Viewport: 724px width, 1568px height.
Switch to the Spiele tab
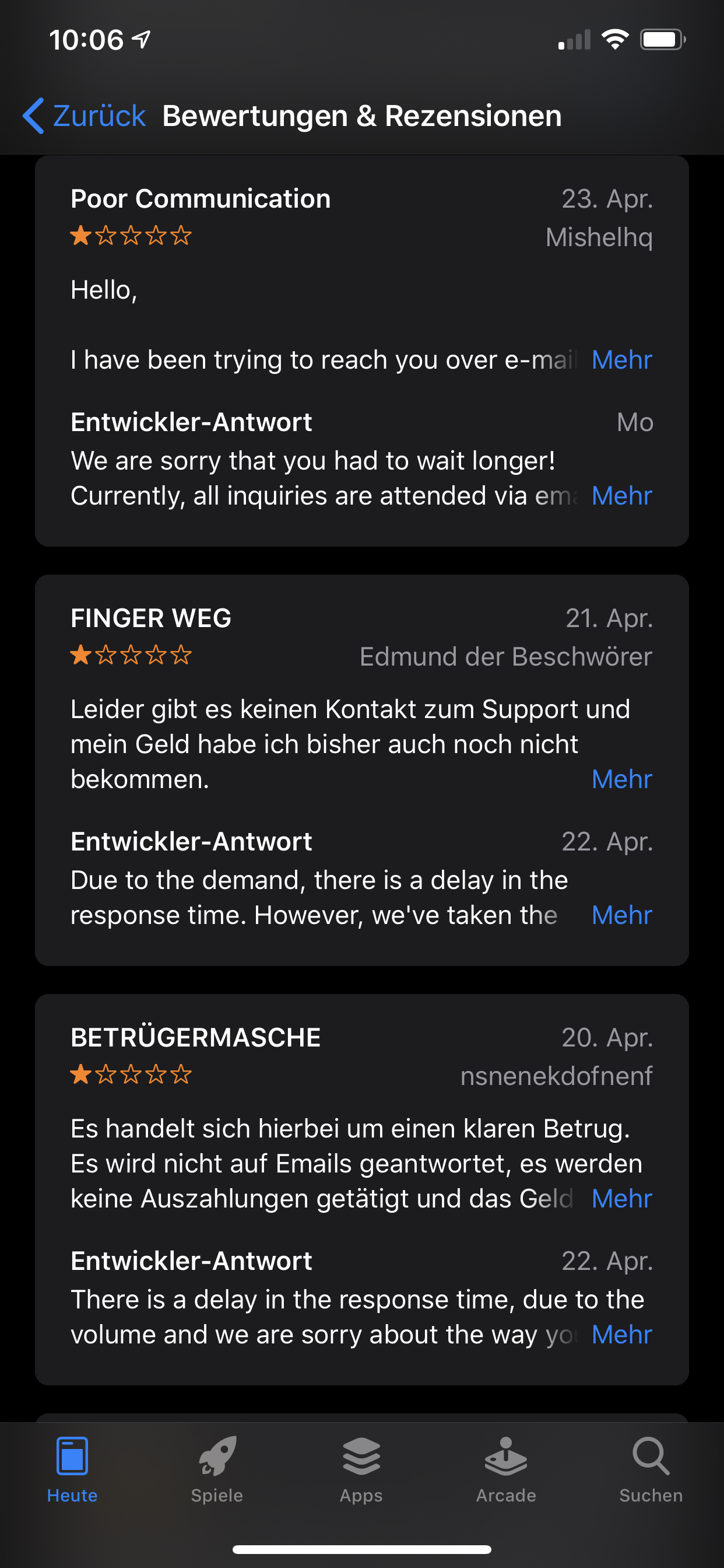coord(217,1469)
